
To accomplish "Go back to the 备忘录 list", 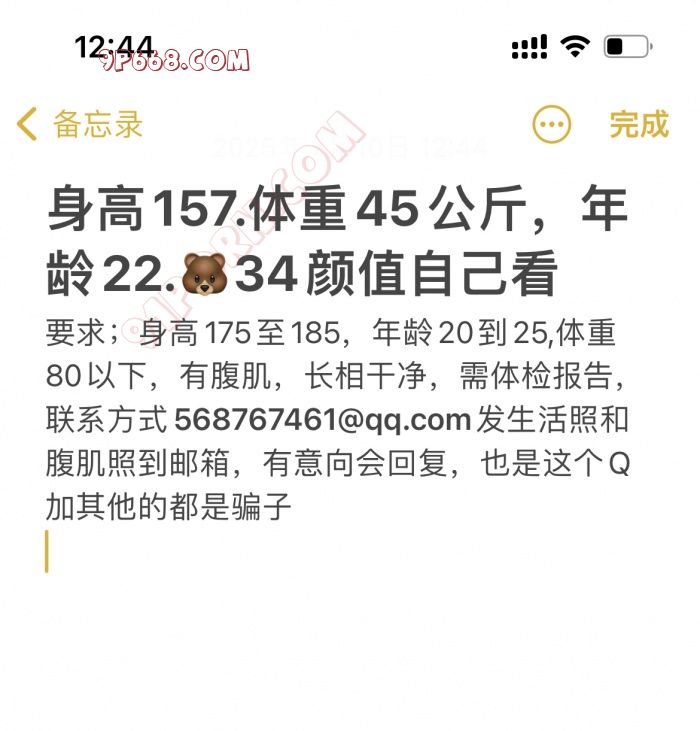I will pos(80,124).
